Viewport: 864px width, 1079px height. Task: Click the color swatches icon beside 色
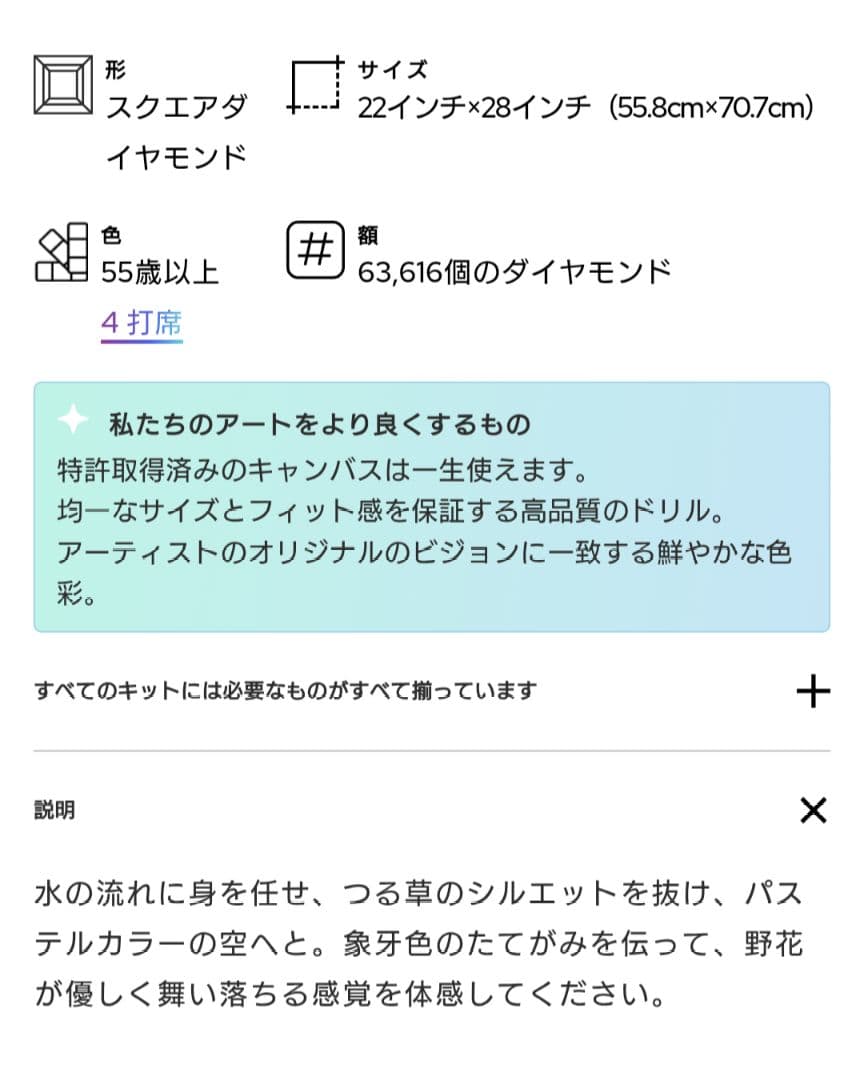(x=63, y=250)
